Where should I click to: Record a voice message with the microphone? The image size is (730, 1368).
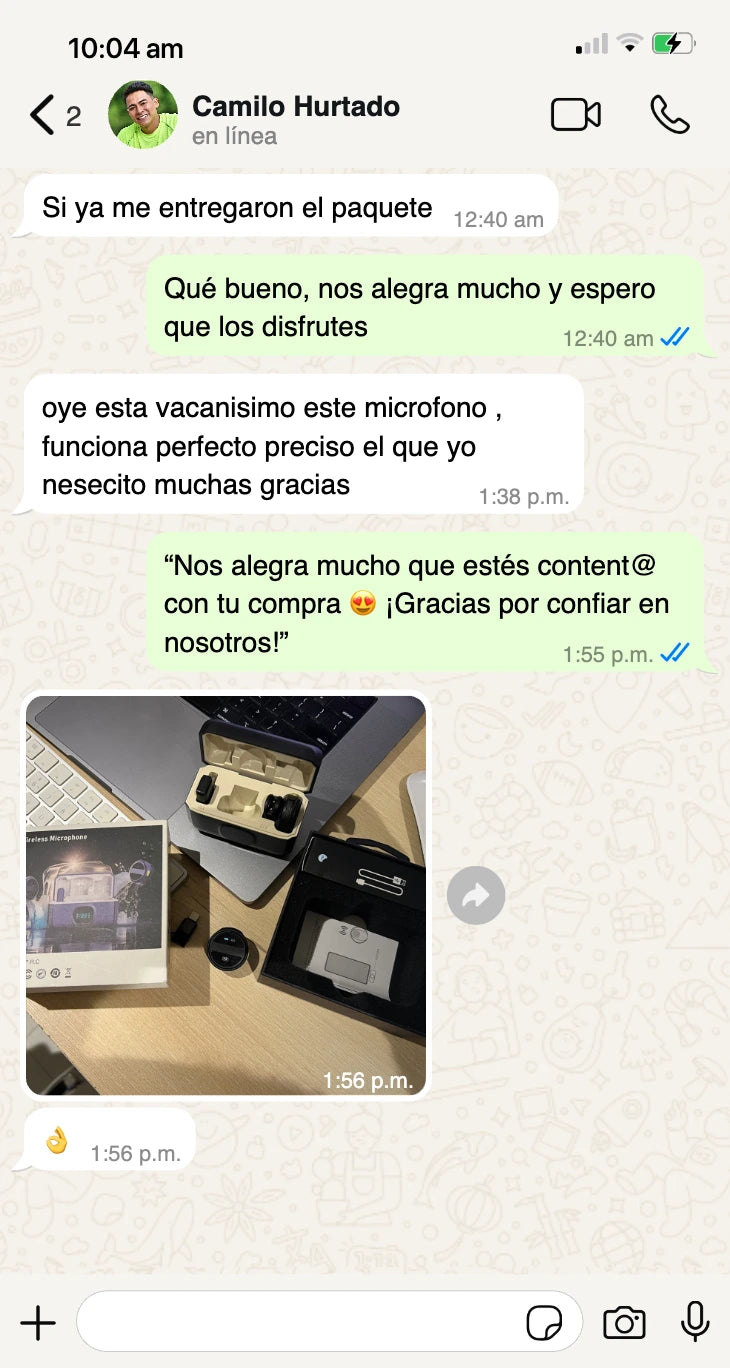[x=694, y=1322]
